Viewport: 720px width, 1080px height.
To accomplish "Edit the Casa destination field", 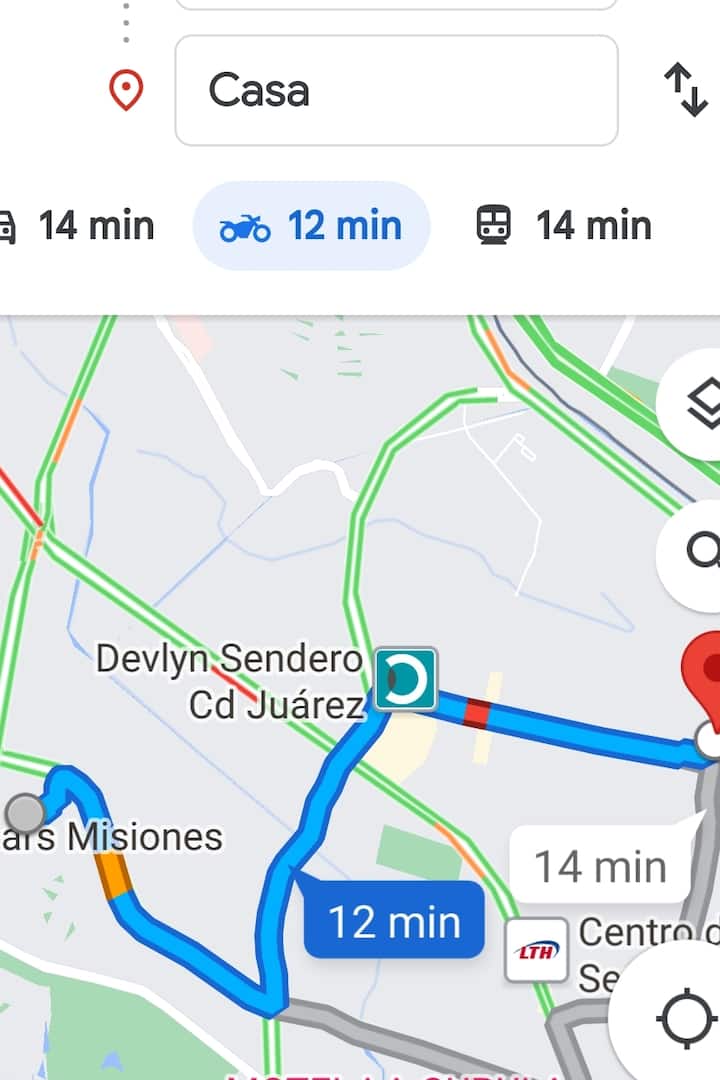I will tap(395, 91).
